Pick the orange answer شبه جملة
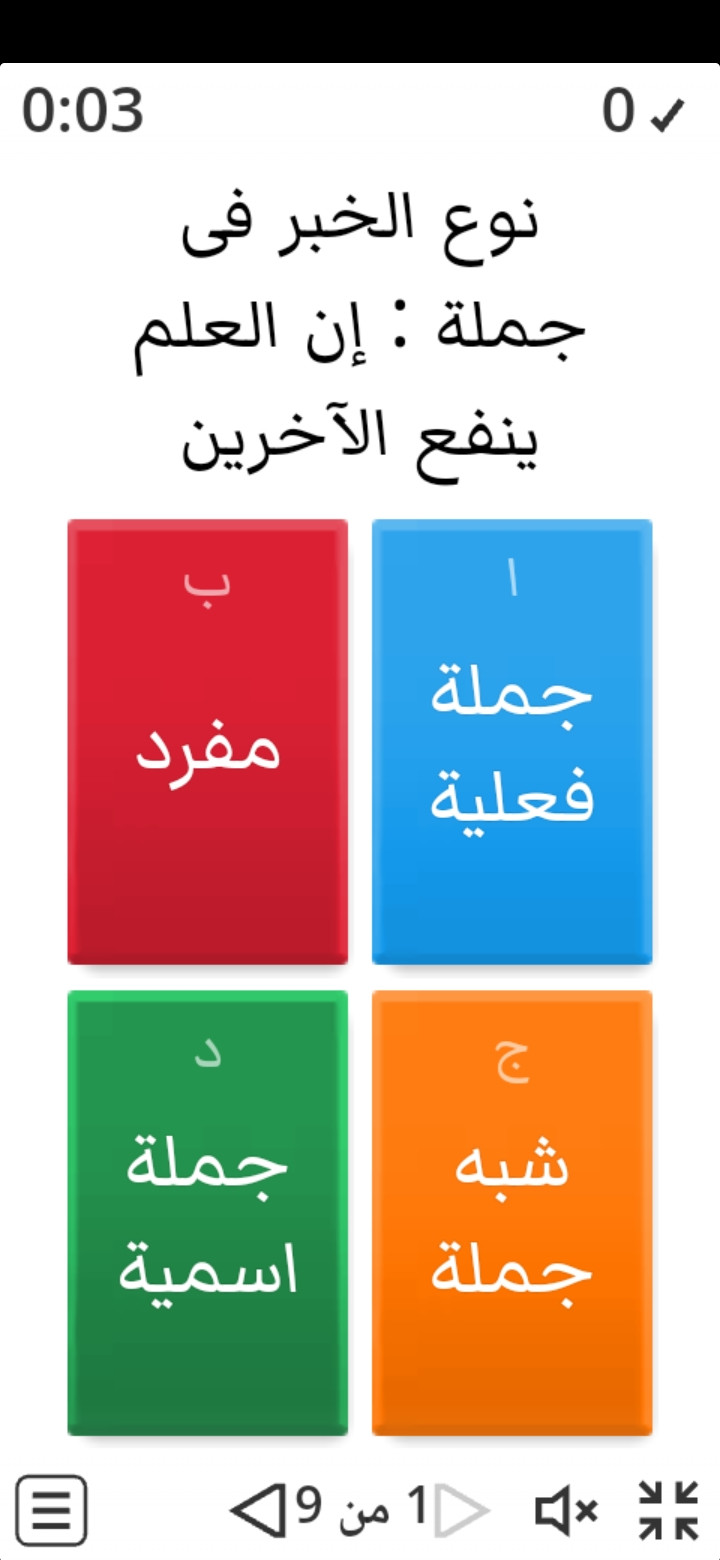Screen dimensions: 720x1560 [512, 1213]
